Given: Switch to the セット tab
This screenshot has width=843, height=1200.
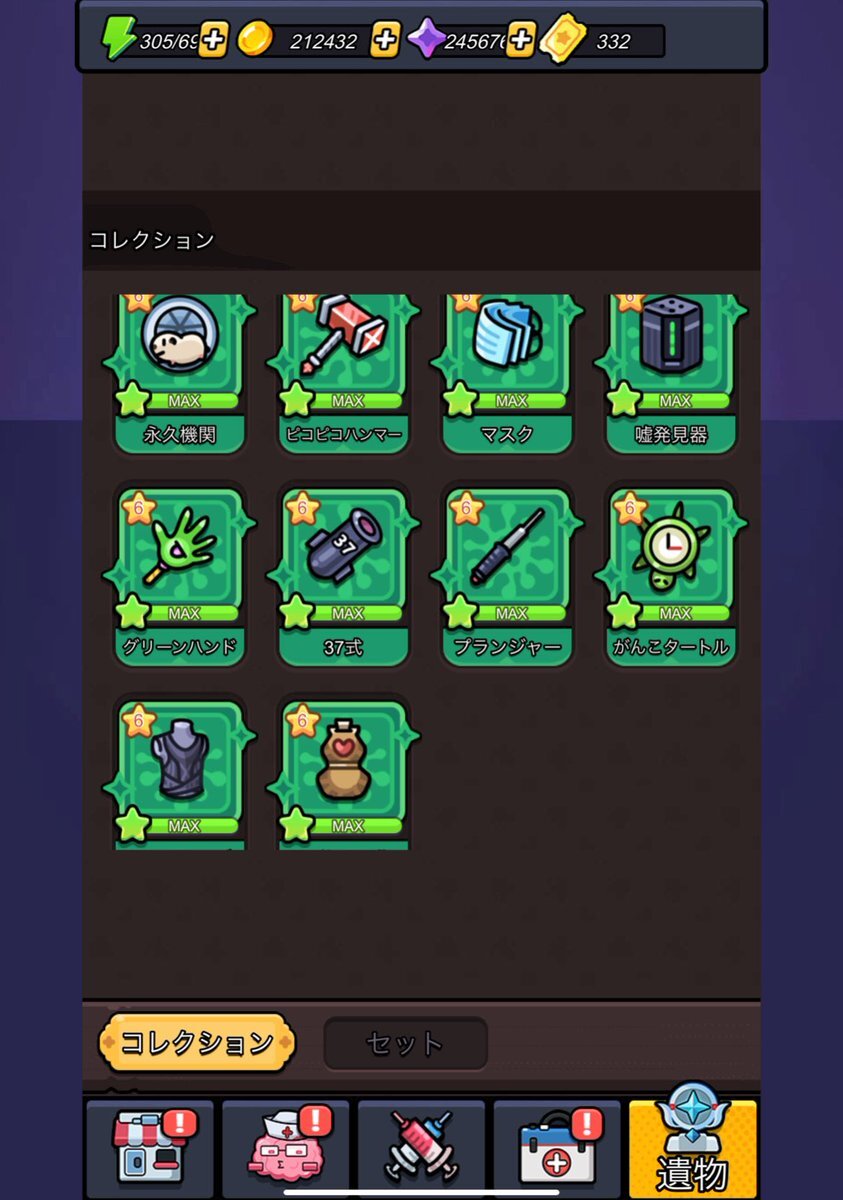Looking at the screenshot, I should [x=405, y=1044].
